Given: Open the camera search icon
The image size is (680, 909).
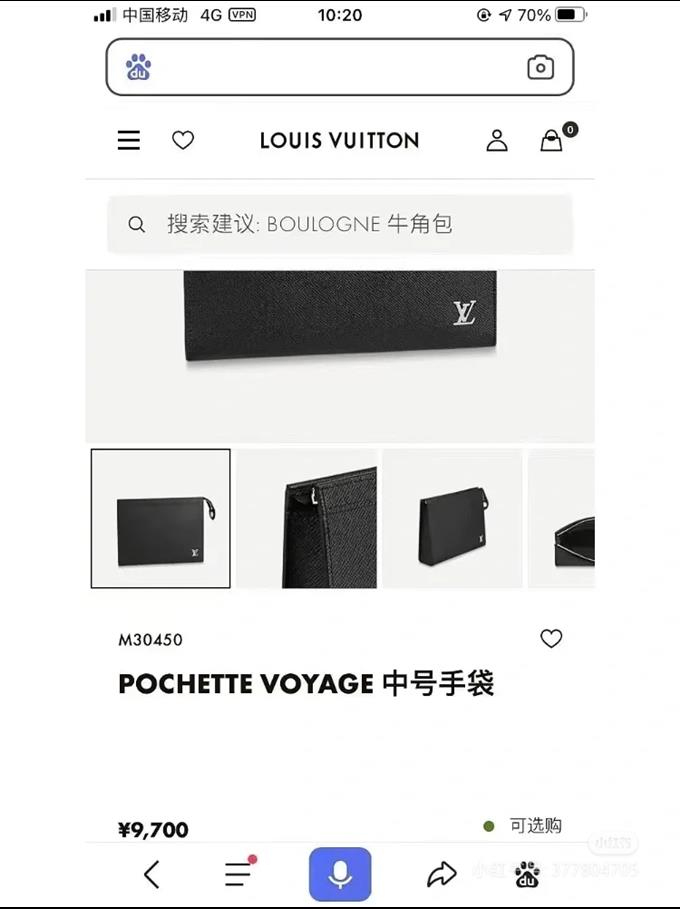Looking at the screenshot, I should [x=540, y=67].
